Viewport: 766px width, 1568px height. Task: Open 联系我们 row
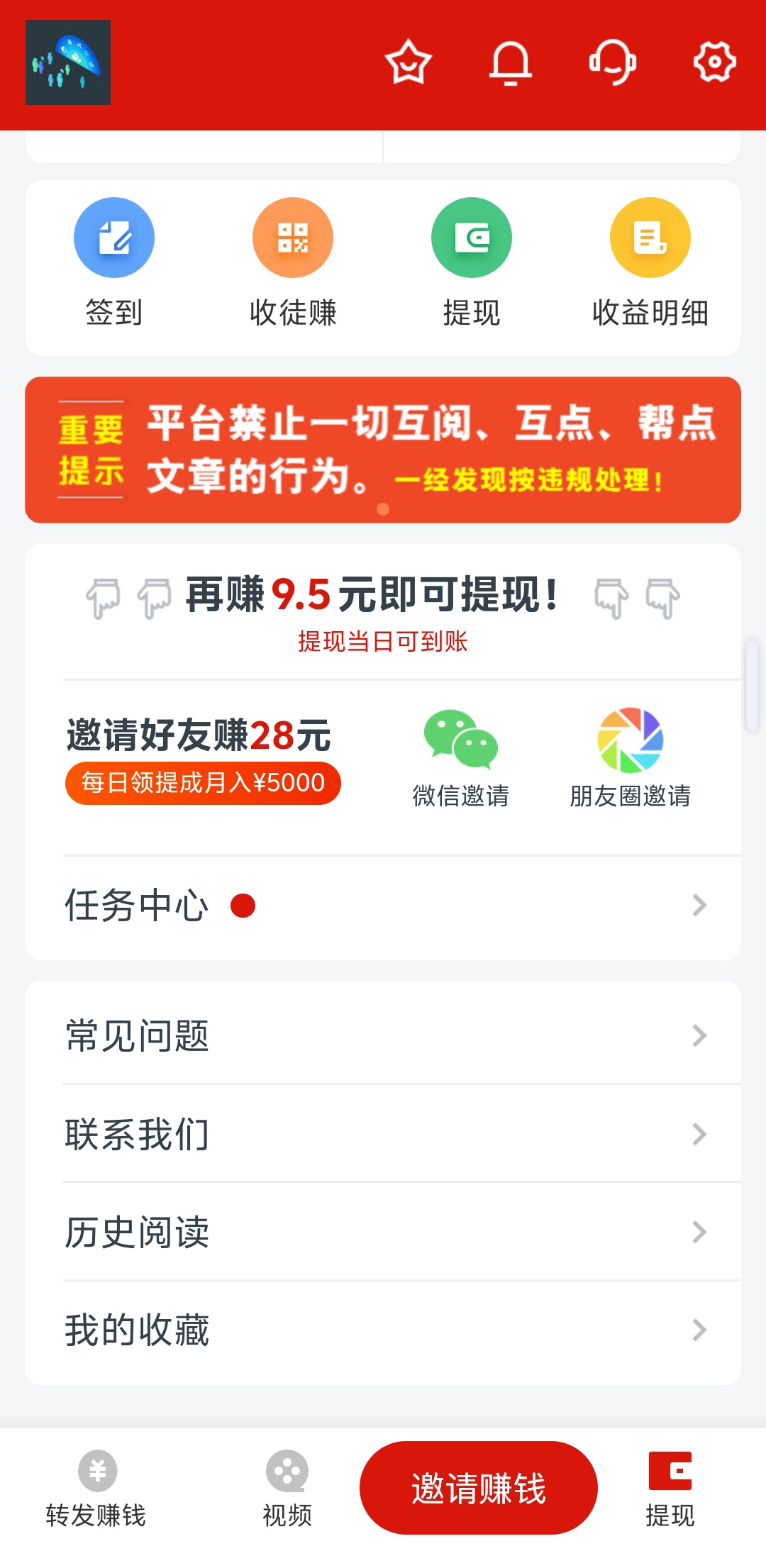coord(383,1133)
